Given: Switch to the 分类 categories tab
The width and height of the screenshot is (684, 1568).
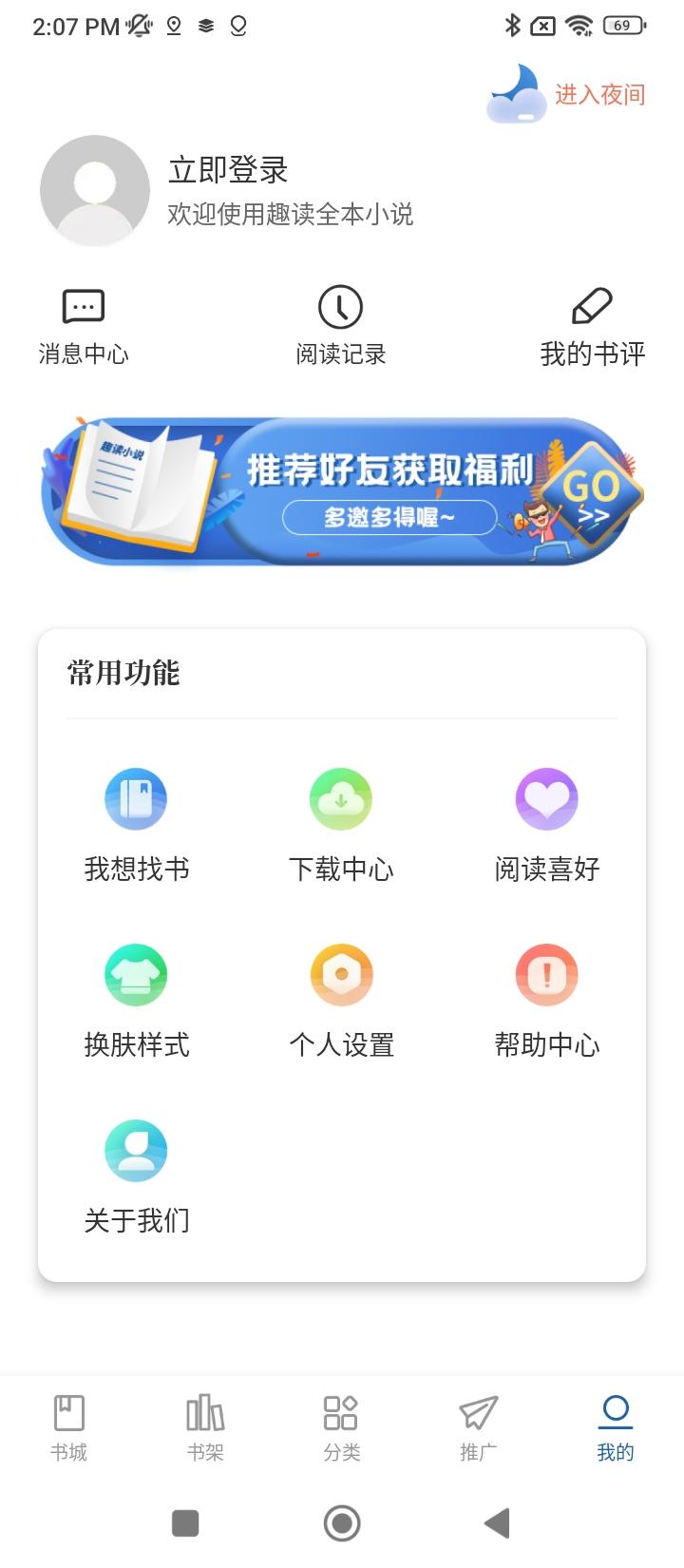Looking at the screenshot, I should (x=341, y=1425).
